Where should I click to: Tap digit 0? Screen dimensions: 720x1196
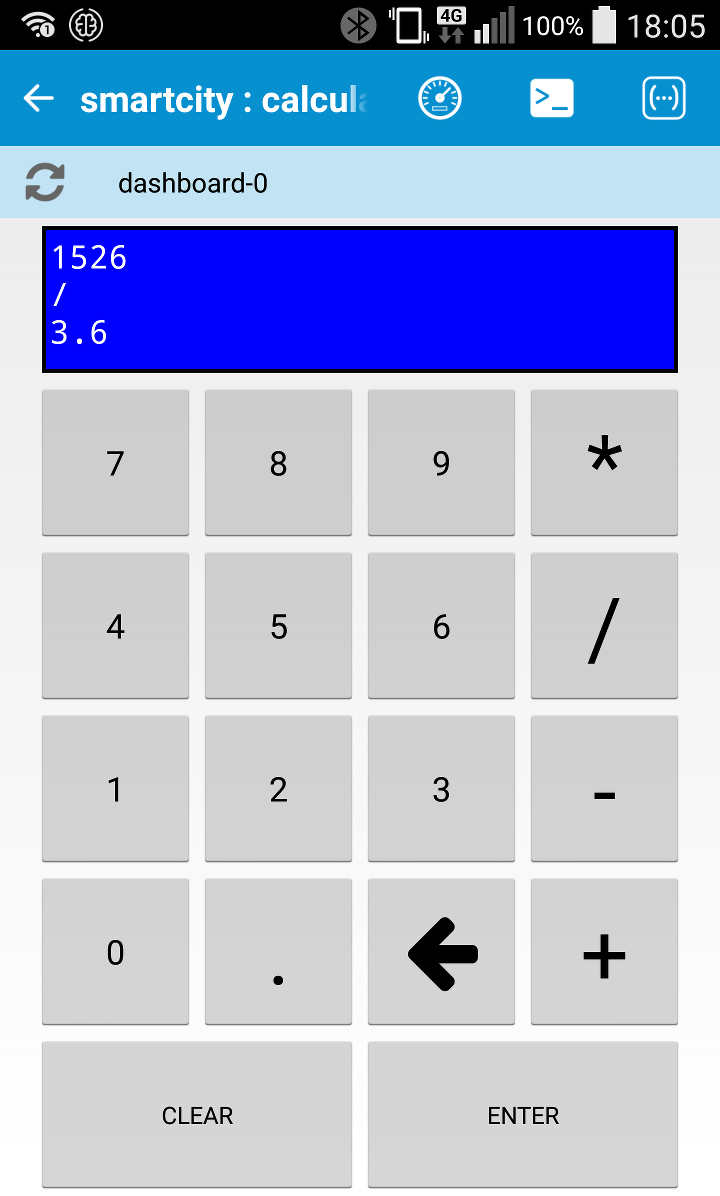pos(115,951)
